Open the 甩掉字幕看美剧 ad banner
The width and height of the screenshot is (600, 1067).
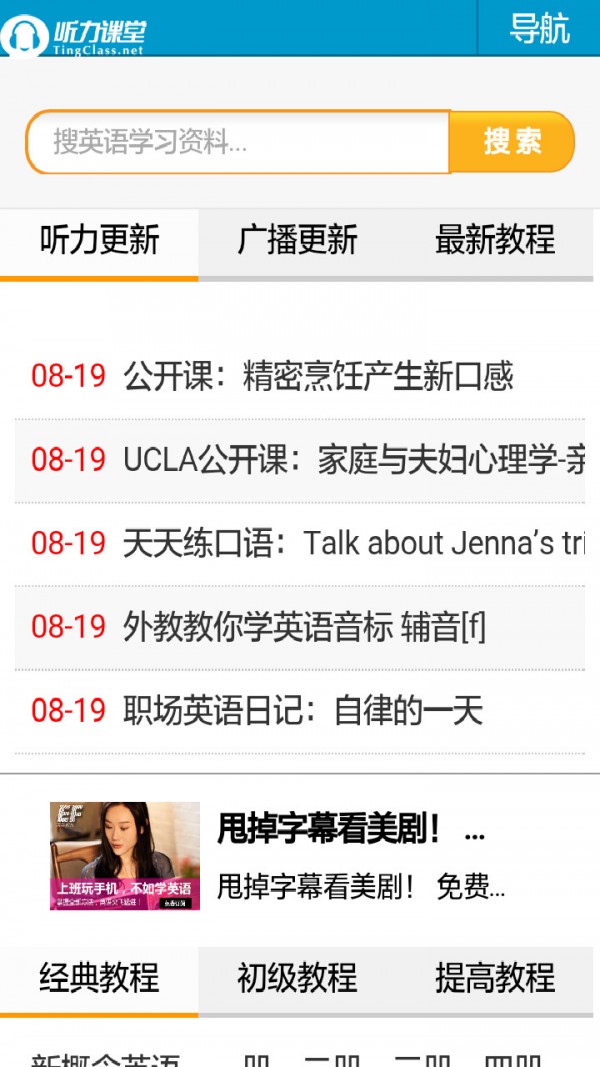pos(300,857)
